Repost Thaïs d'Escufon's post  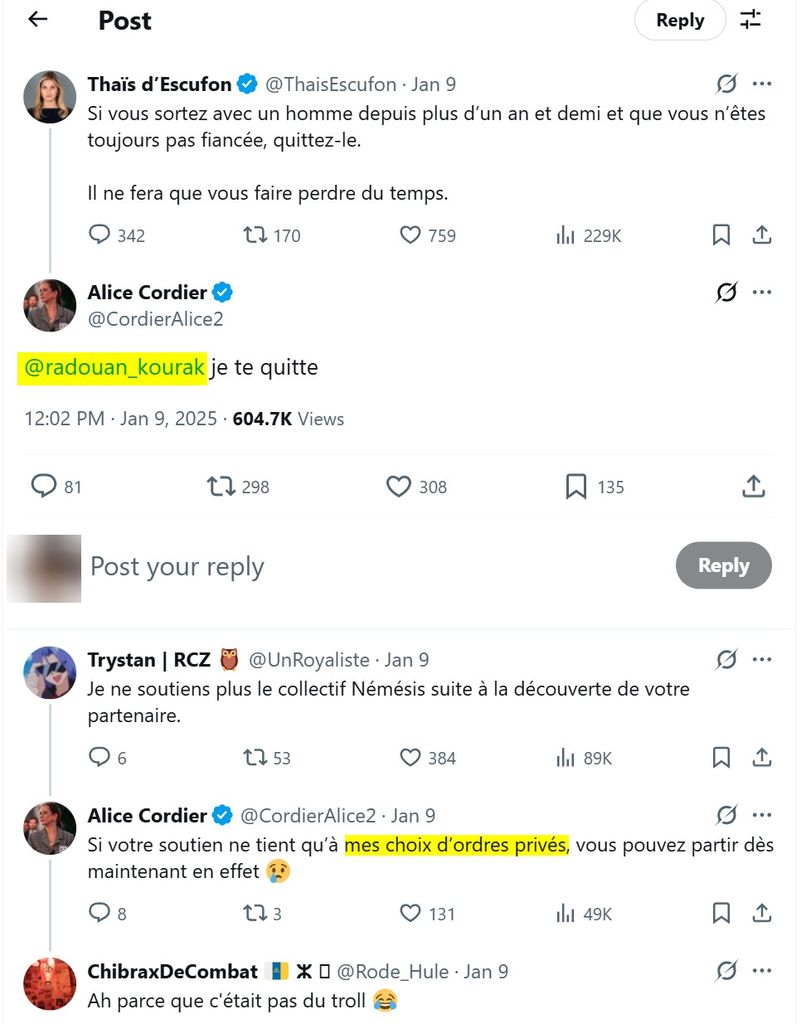[x=256, y=235]
